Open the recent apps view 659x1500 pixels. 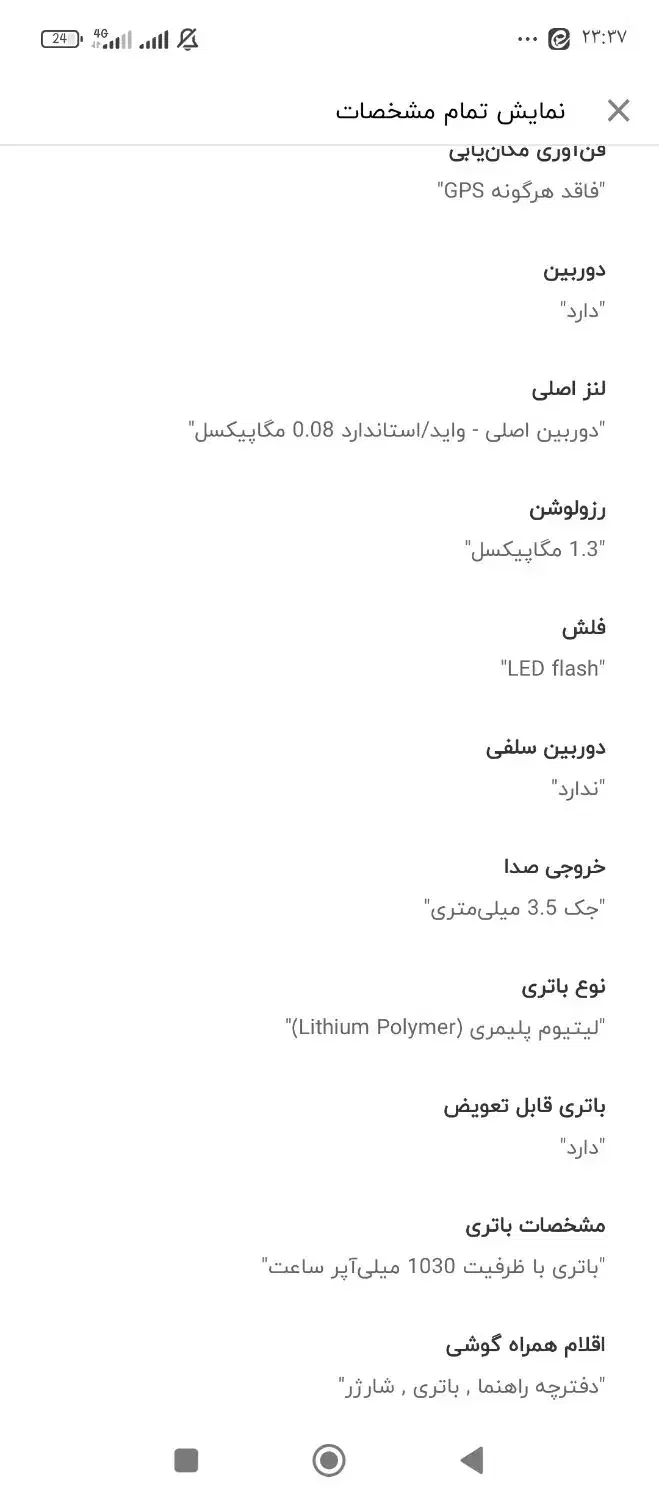coord(186,1460)
